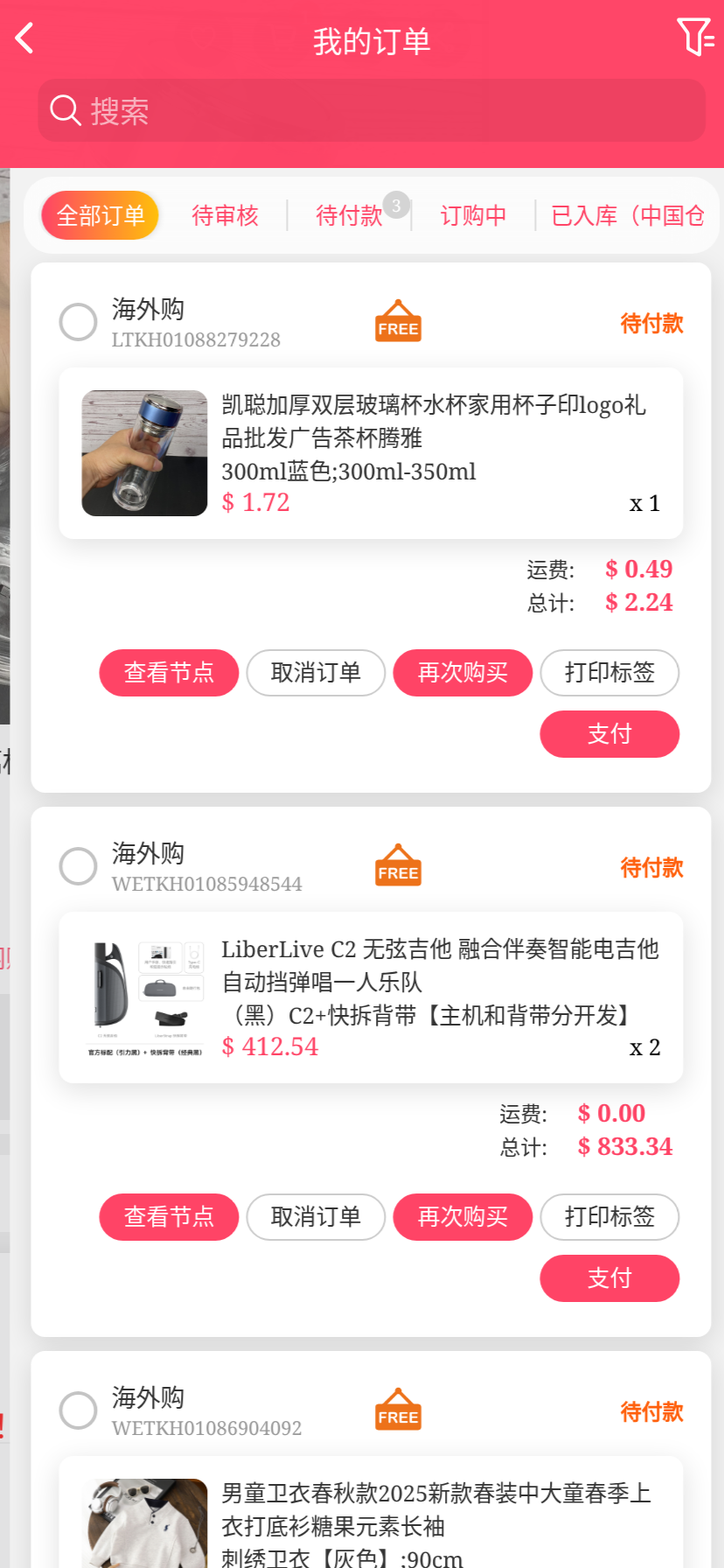Select order WETKH01085948544 checkbox
Screen dimensions: 724x1568
pyautogui.click(x=78, y=866)
